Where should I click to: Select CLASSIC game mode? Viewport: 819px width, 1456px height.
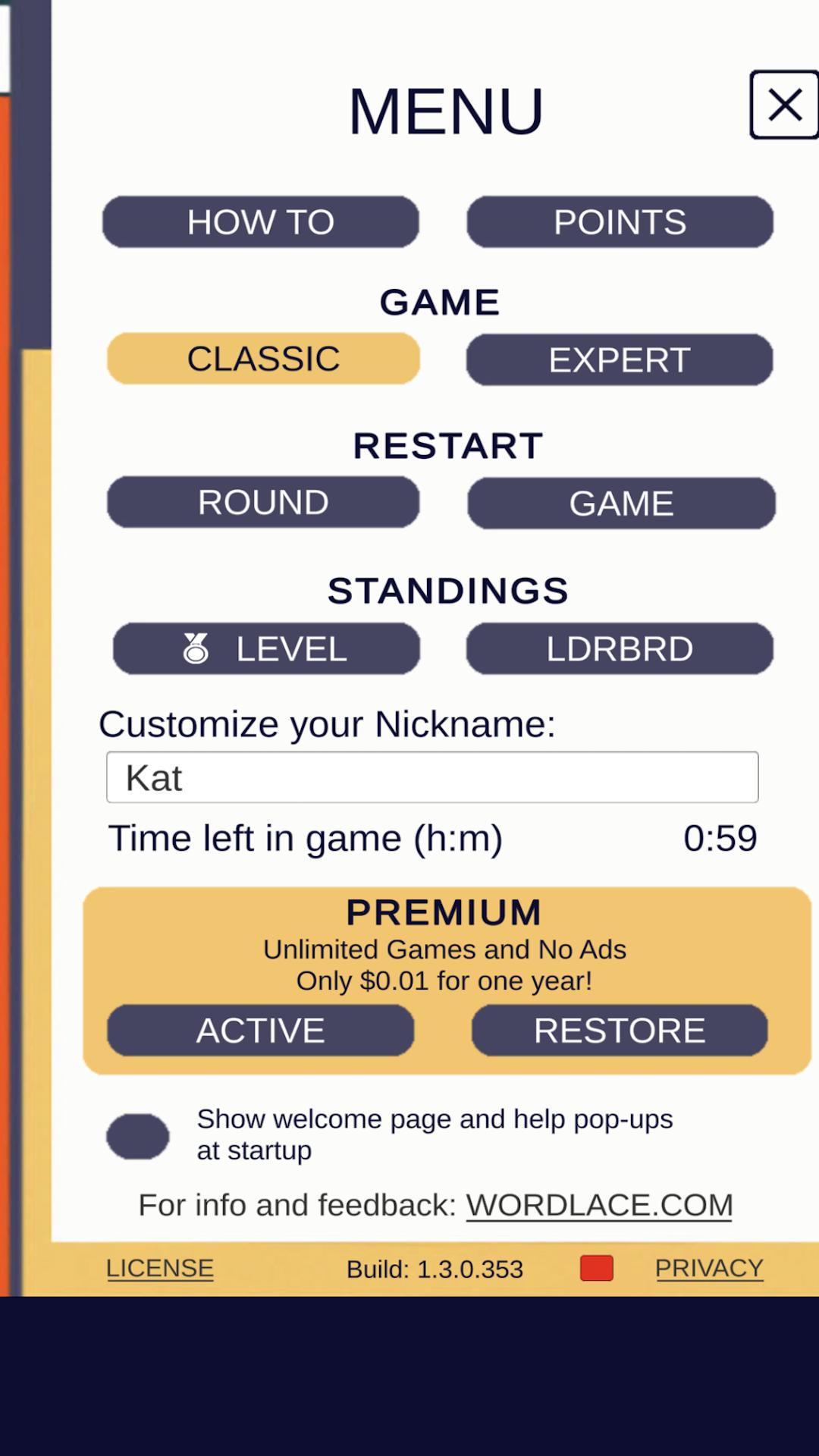[263, 359]
